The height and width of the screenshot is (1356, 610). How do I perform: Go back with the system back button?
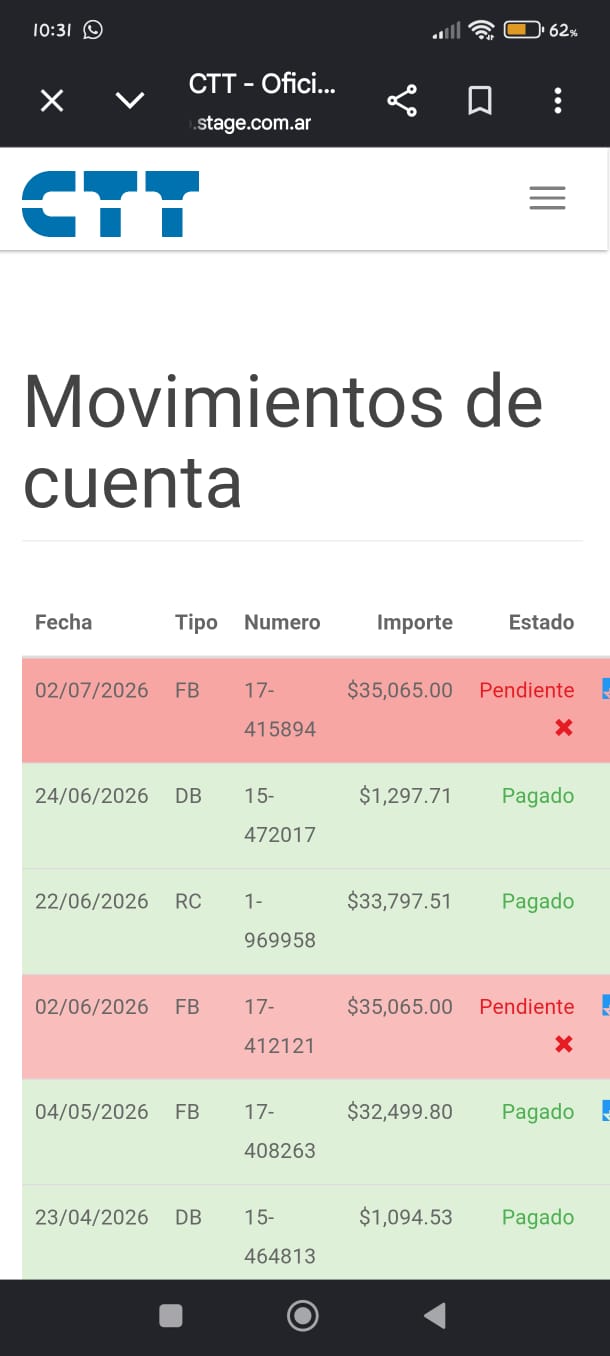click(435, 1316)
